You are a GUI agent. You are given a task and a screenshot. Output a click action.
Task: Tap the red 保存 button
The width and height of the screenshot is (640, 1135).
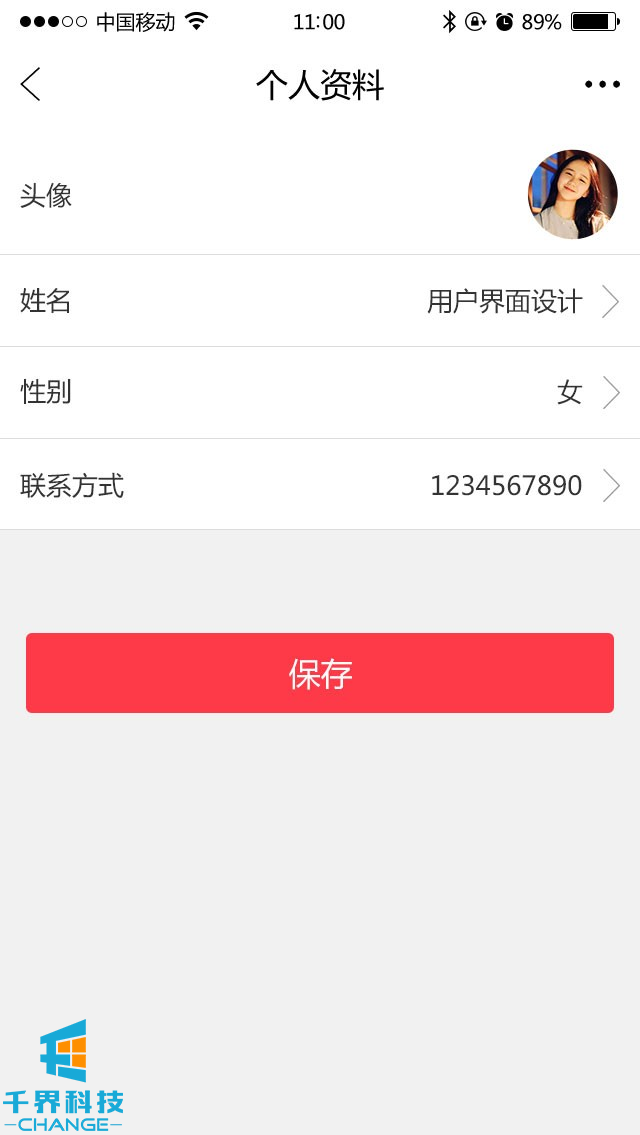coord(320,673)
